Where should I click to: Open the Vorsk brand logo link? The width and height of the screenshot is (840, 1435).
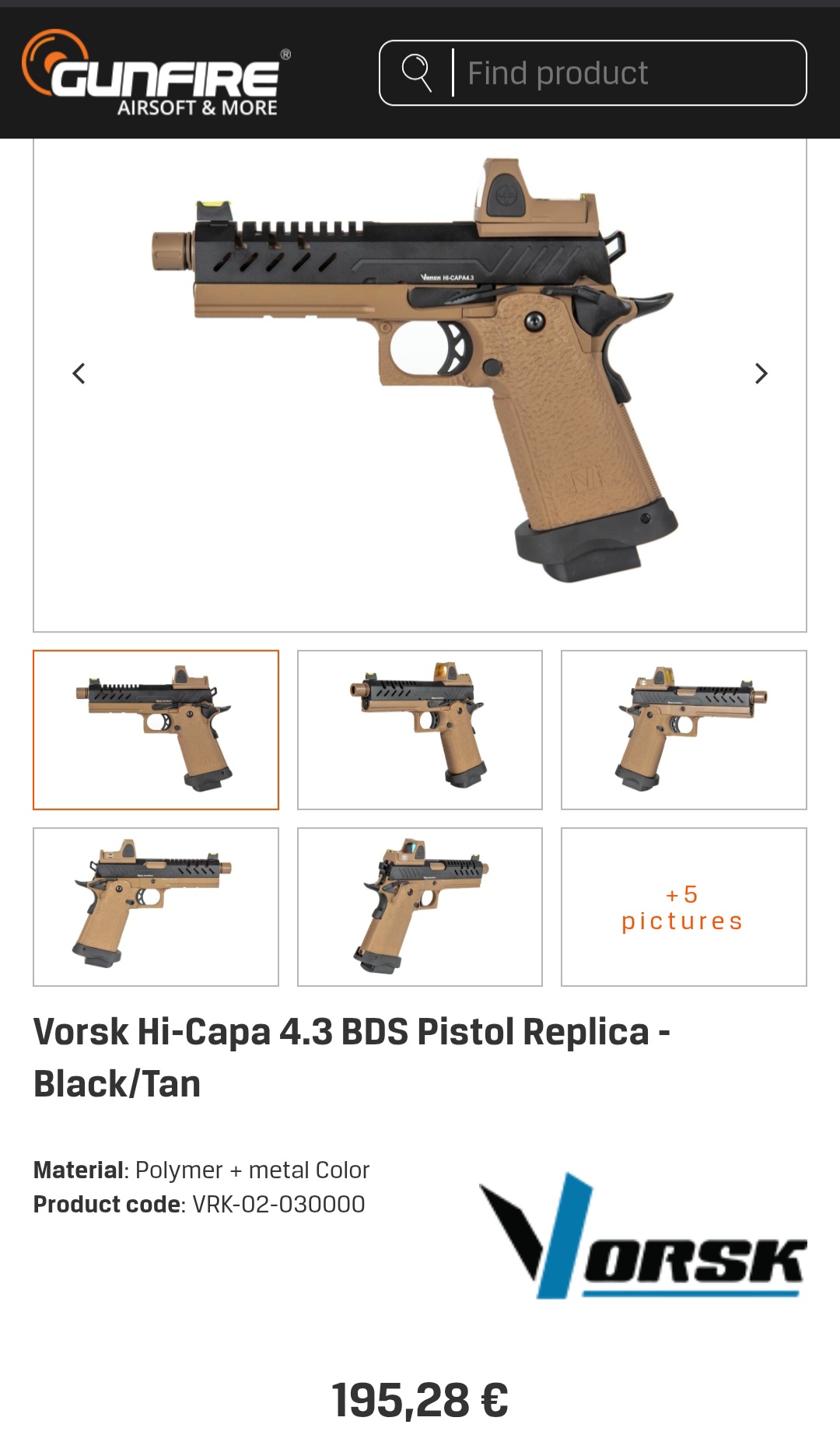coord(642,1236)
